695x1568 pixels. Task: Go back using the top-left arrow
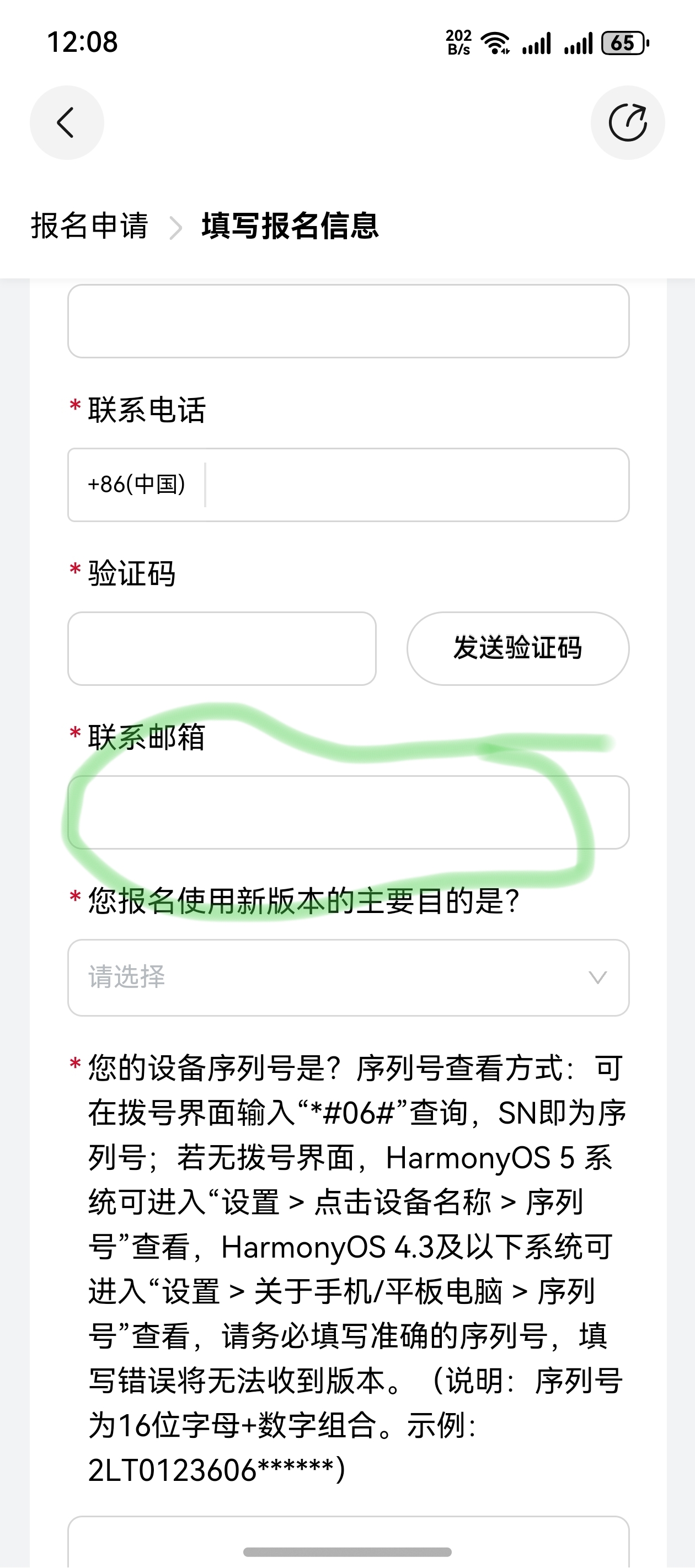pos(66,122)
